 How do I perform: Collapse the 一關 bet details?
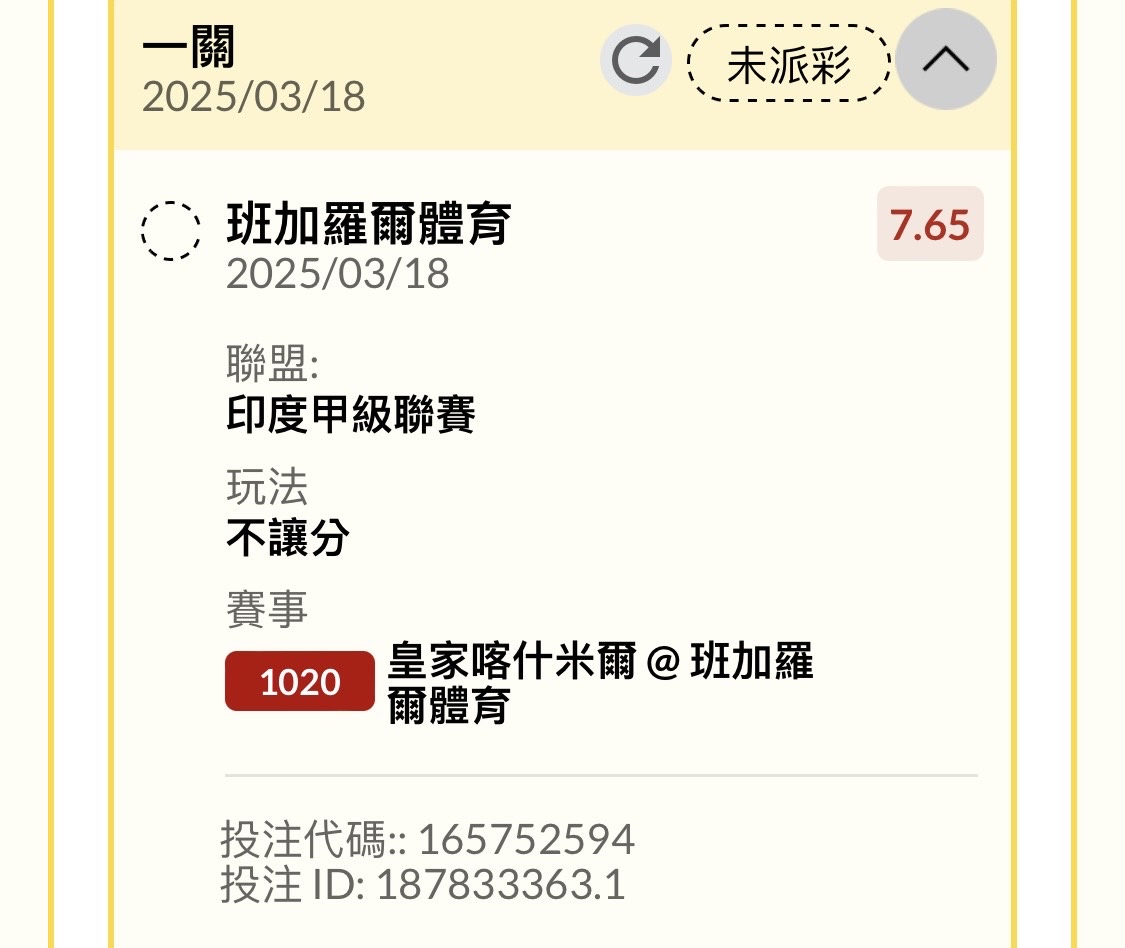945,60
